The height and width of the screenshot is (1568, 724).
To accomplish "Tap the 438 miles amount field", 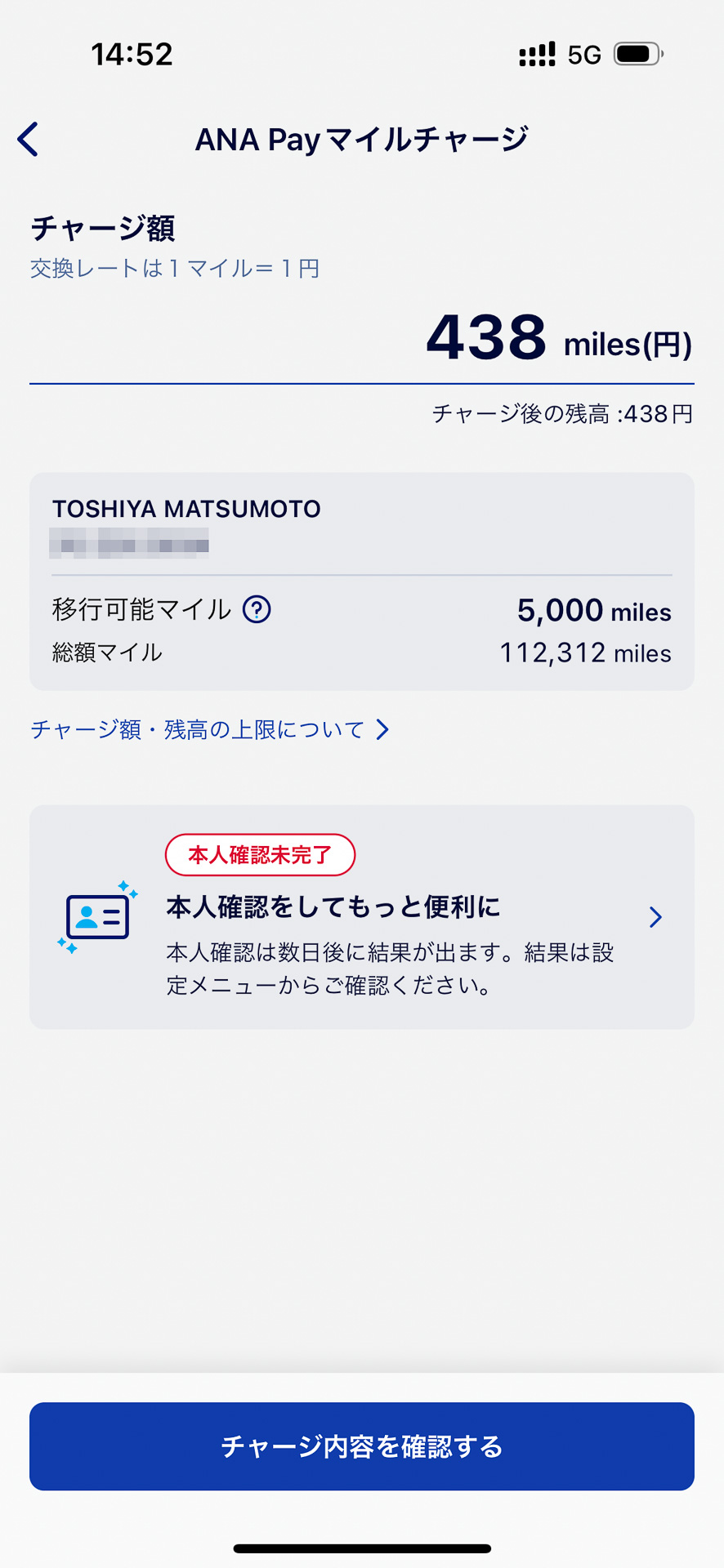I will click(x=488, y=337).
